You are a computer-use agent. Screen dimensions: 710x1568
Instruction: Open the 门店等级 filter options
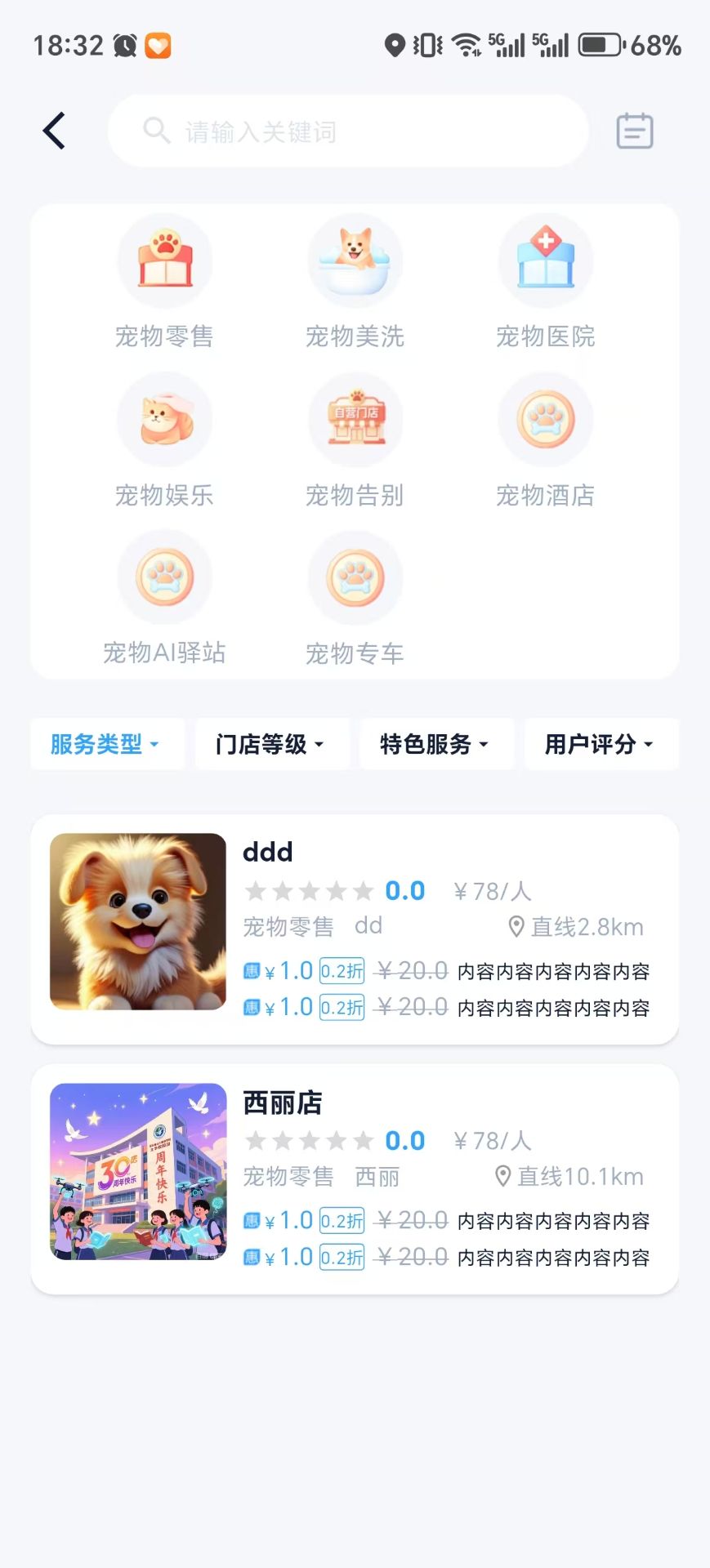click(x=271, y=744)
